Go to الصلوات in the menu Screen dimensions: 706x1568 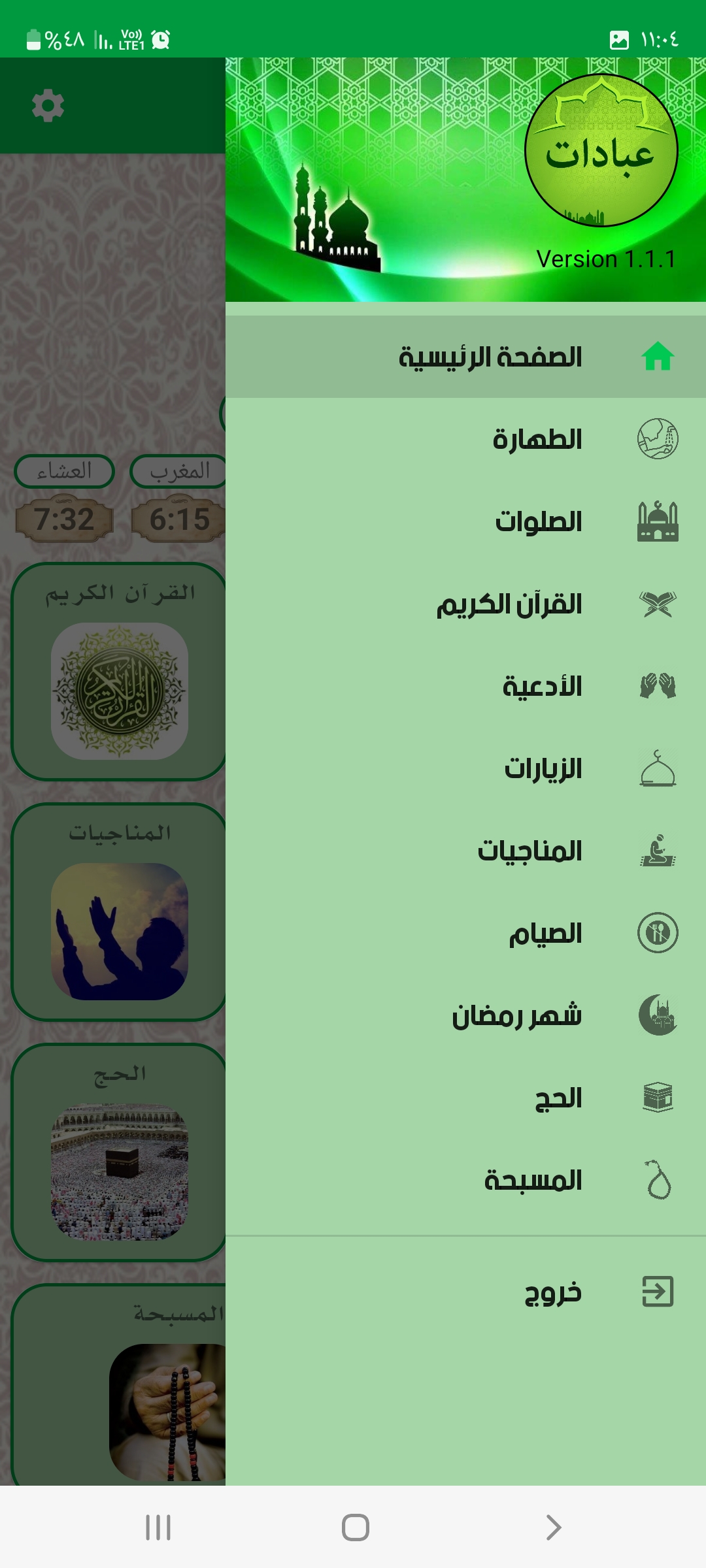[465, 521]
